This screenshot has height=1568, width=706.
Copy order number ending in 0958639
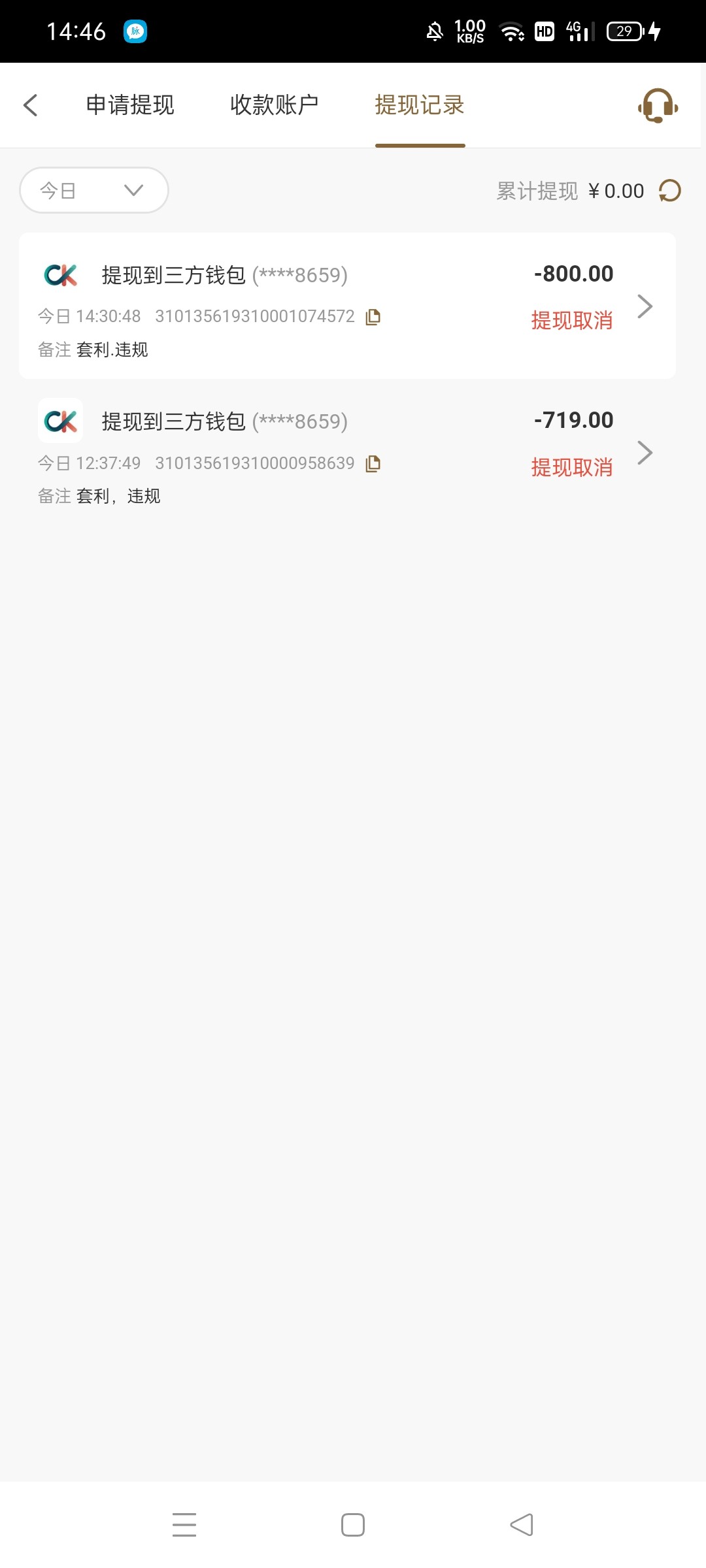click(x=373, y=464)
